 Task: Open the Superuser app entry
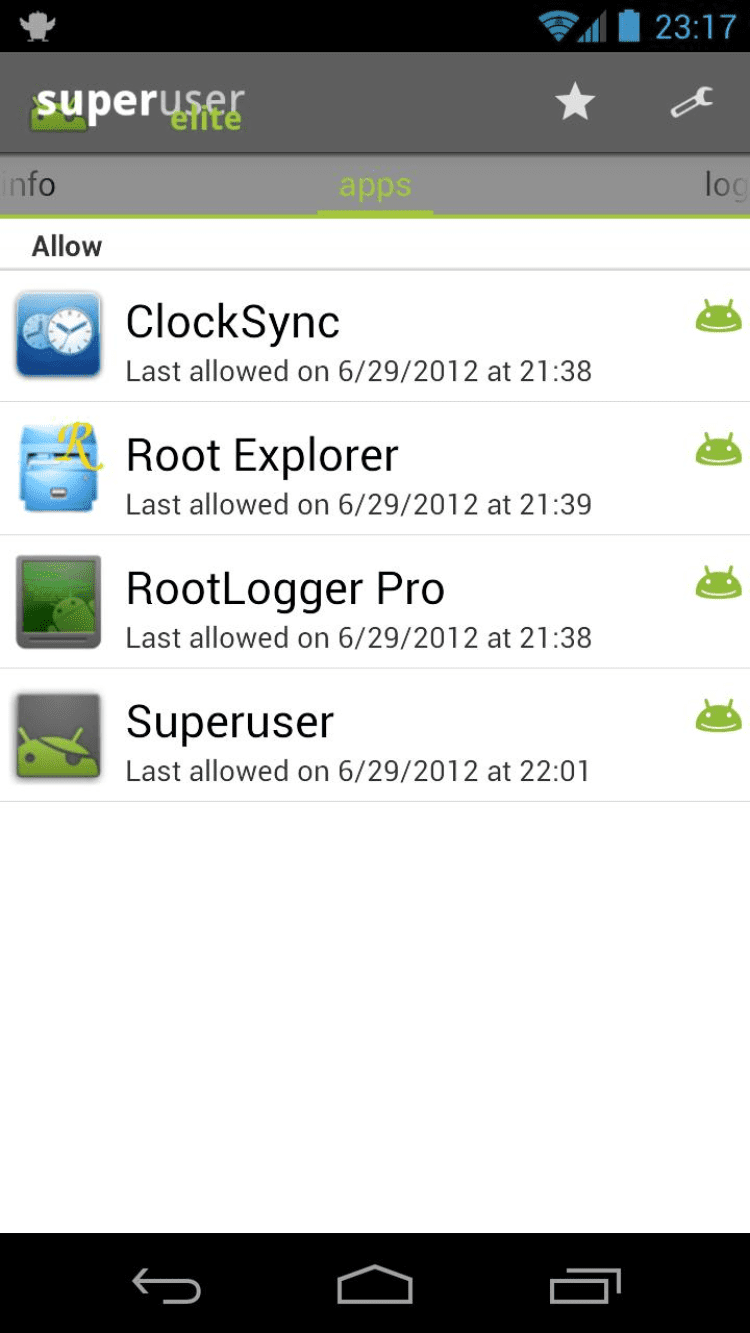(375, 736)
